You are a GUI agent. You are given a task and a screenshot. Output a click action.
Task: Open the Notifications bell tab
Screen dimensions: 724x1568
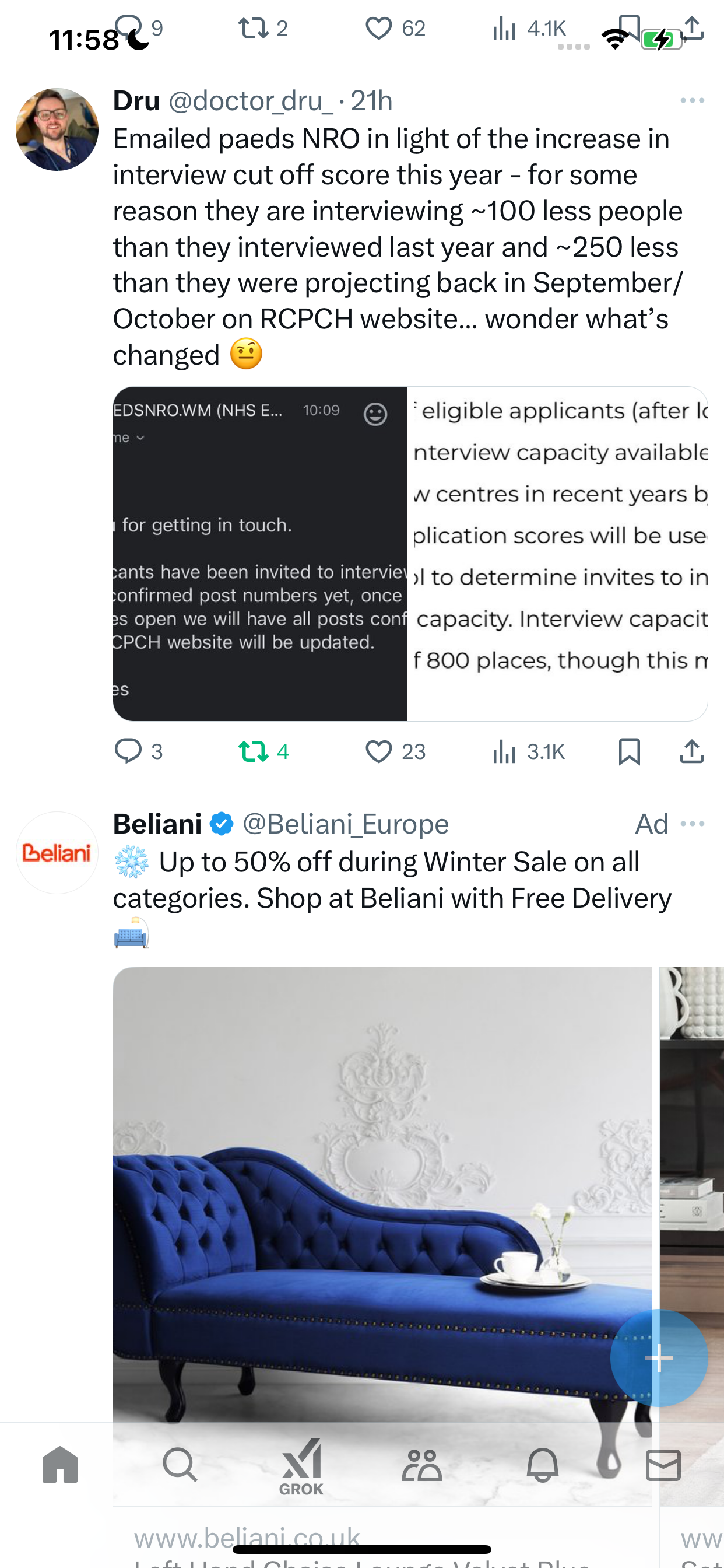coord(542,1465)
